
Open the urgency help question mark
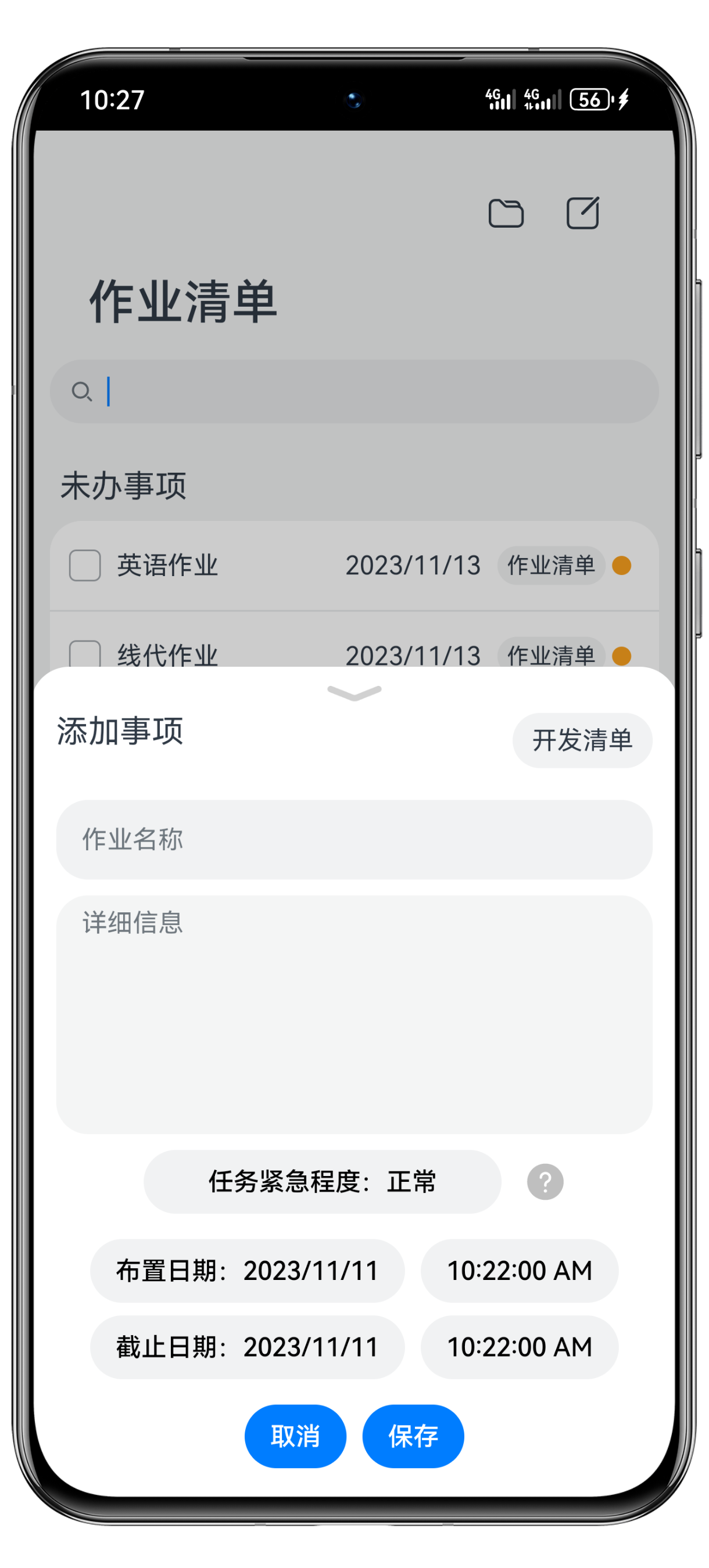click(545, 1181)
